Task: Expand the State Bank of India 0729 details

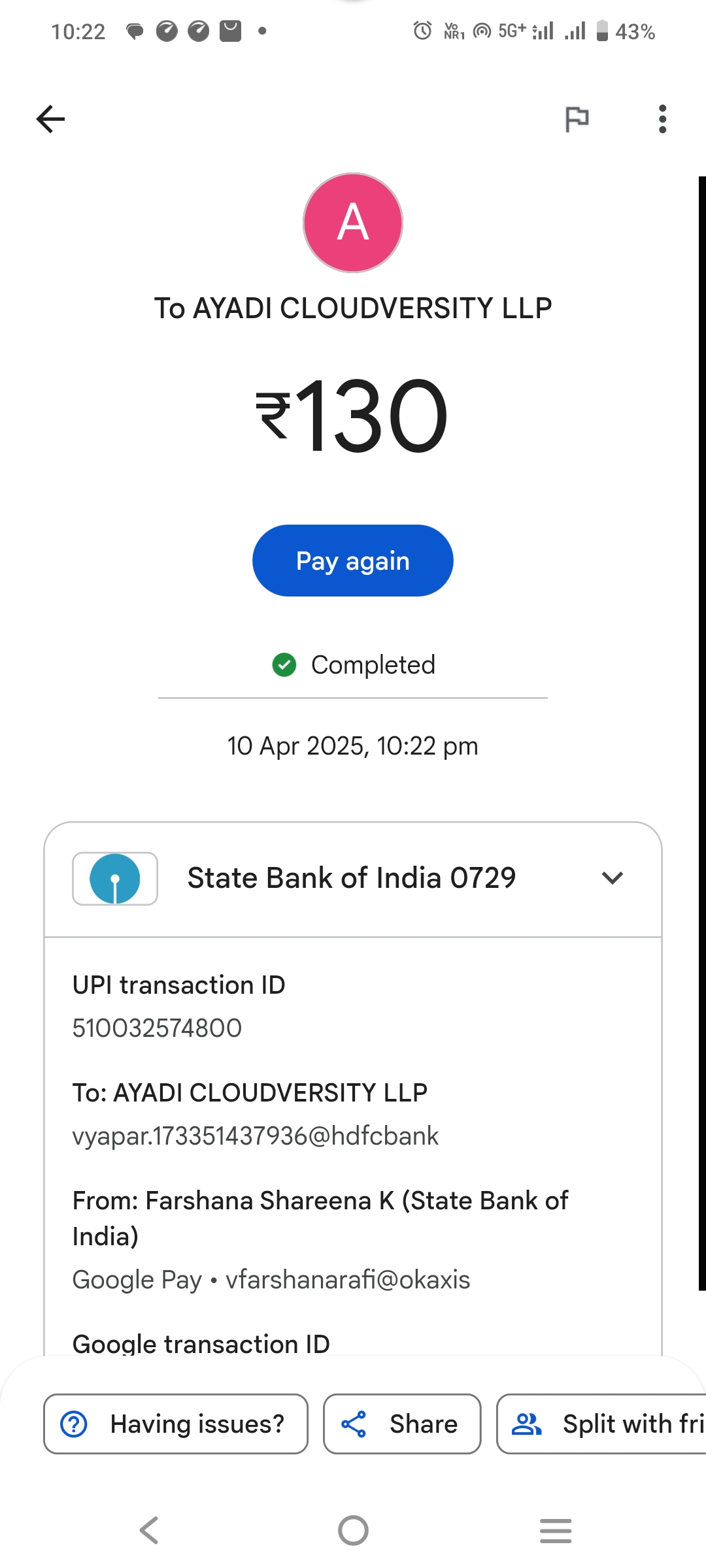Action: pyautogui.click(x=612, y=878)
